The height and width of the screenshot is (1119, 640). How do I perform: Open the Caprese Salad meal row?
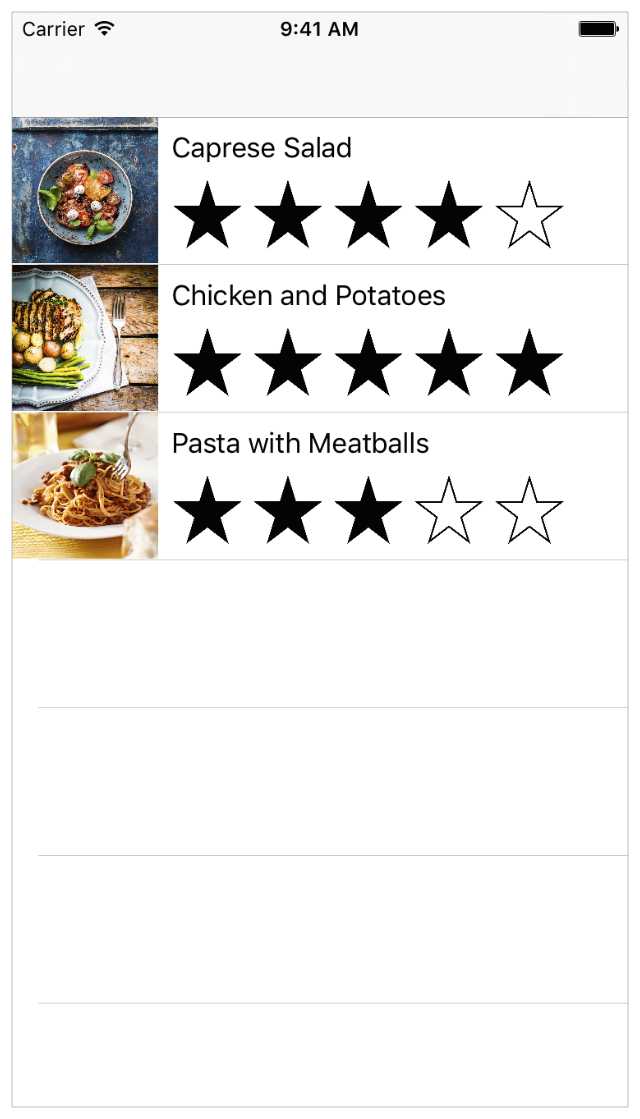[x=262, y=148]
